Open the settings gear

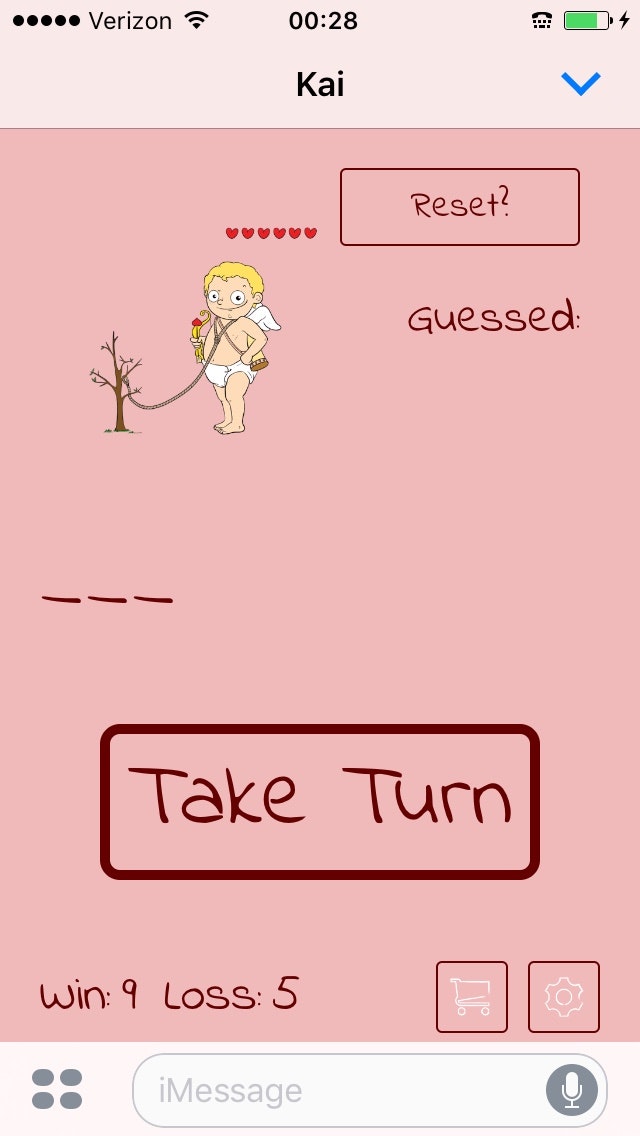point(564,996)
